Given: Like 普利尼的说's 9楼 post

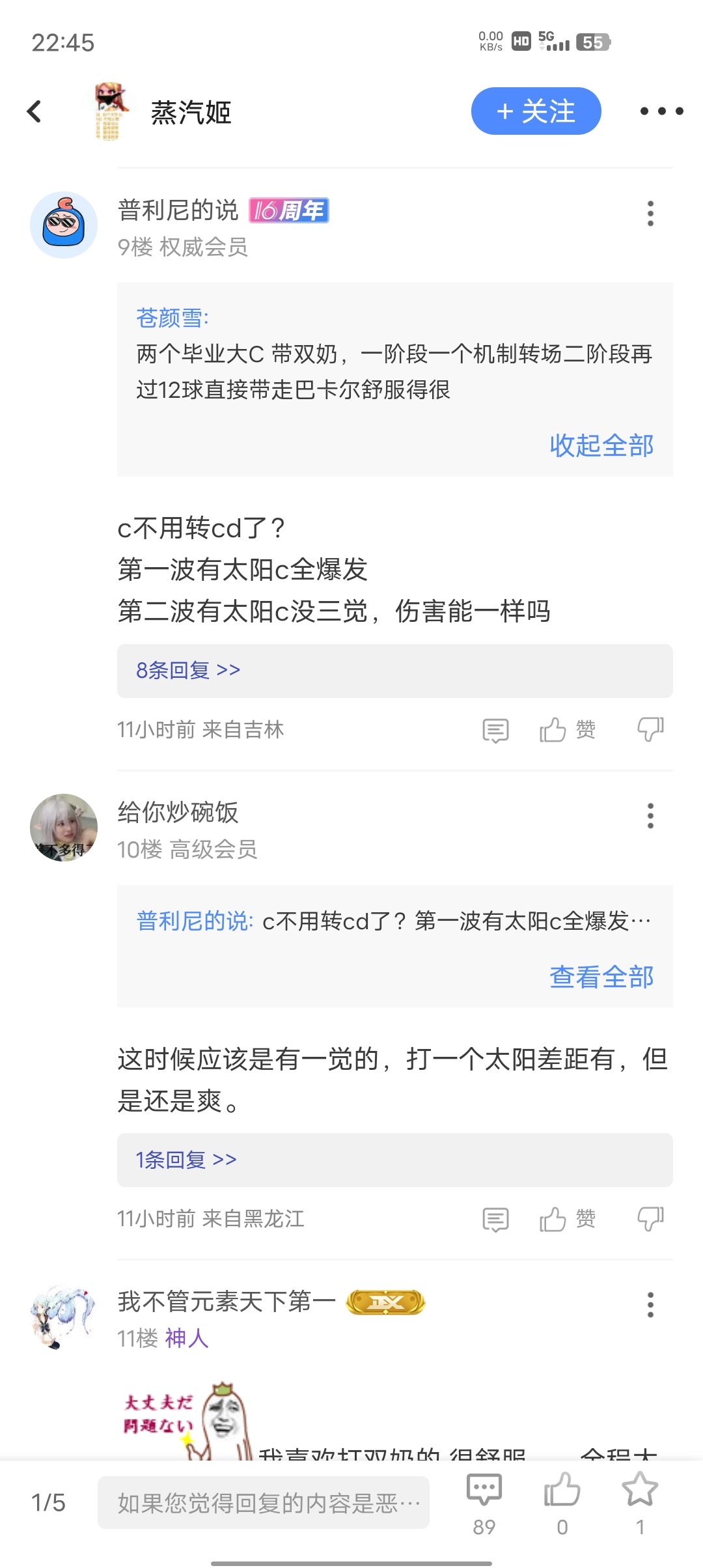Looking at the screenshot, I should click(x=567, y=730).
